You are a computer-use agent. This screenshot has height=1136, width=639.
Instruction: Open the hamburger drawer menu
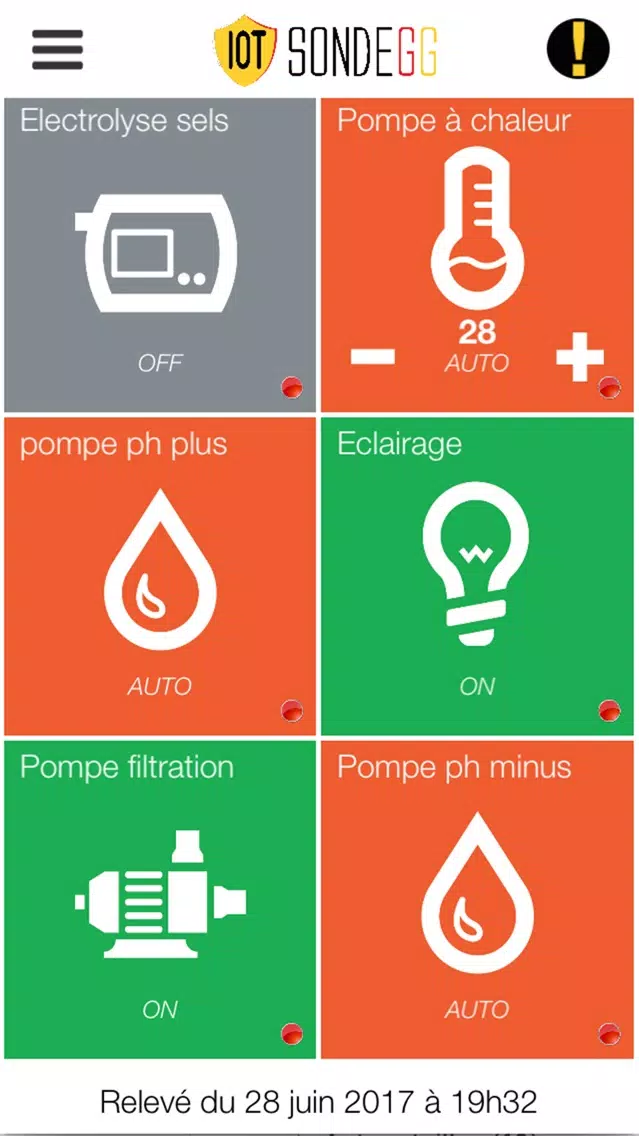coord(57,49)
